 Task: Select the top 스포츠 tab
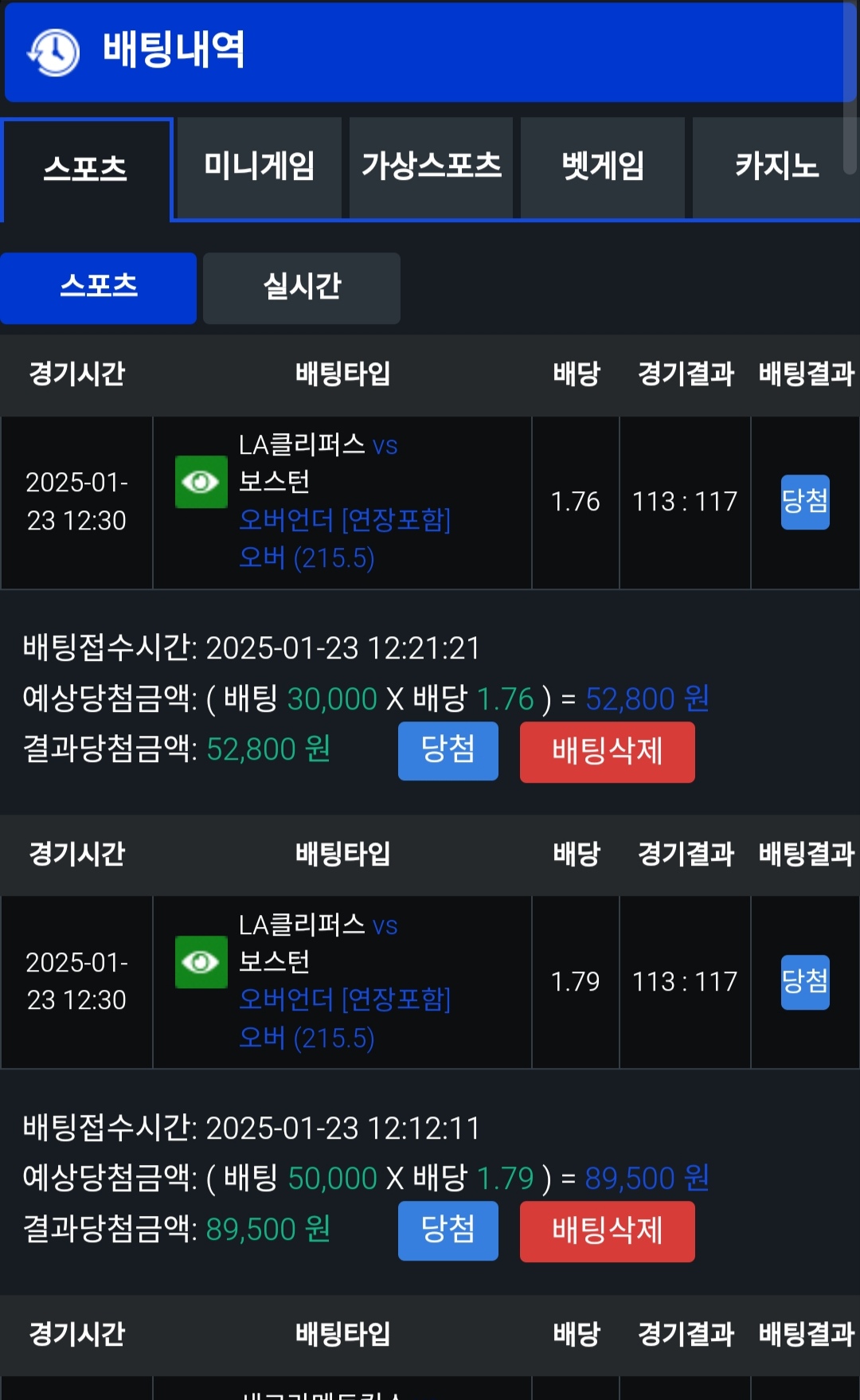86,169
